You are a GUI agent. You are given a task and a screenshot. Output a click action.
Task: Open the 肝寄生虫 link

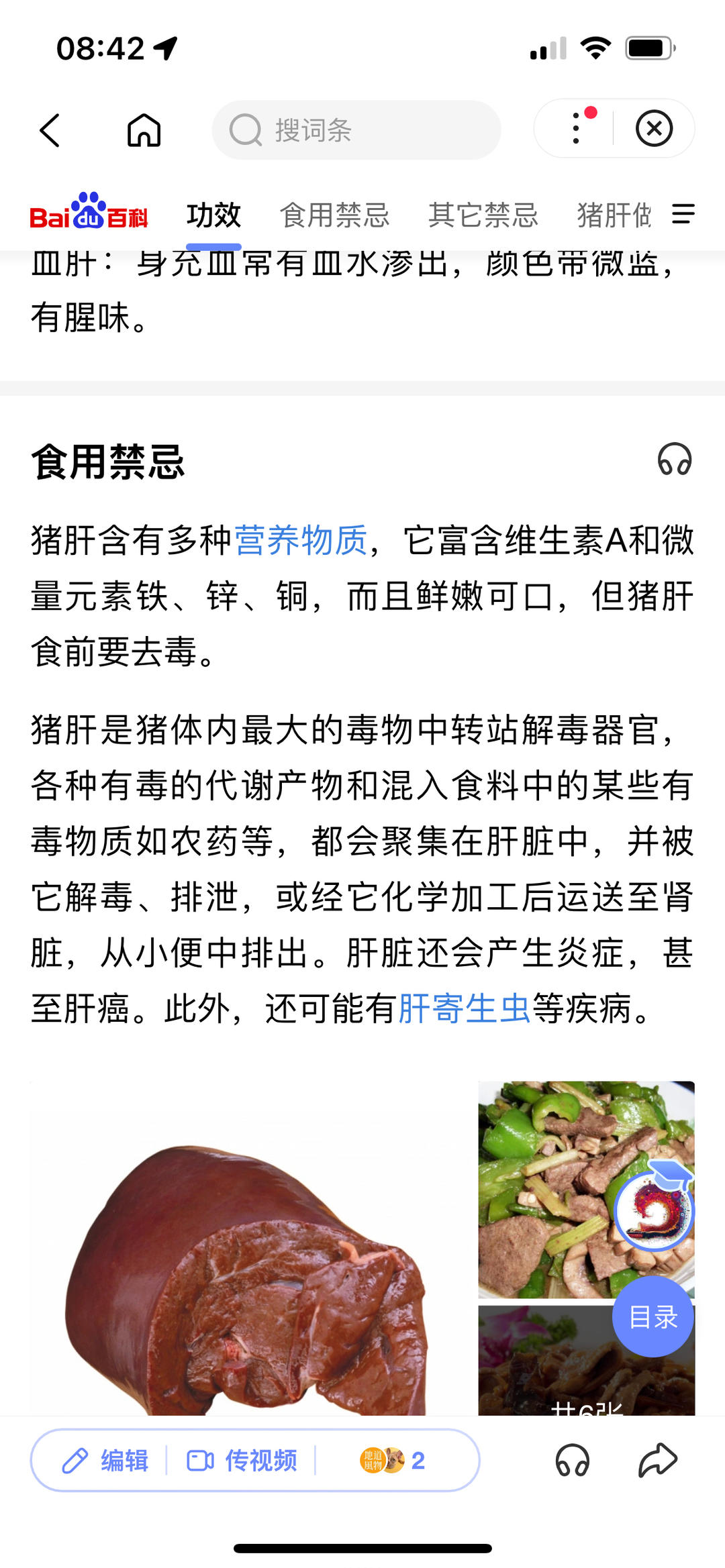tap(465, 1008)
